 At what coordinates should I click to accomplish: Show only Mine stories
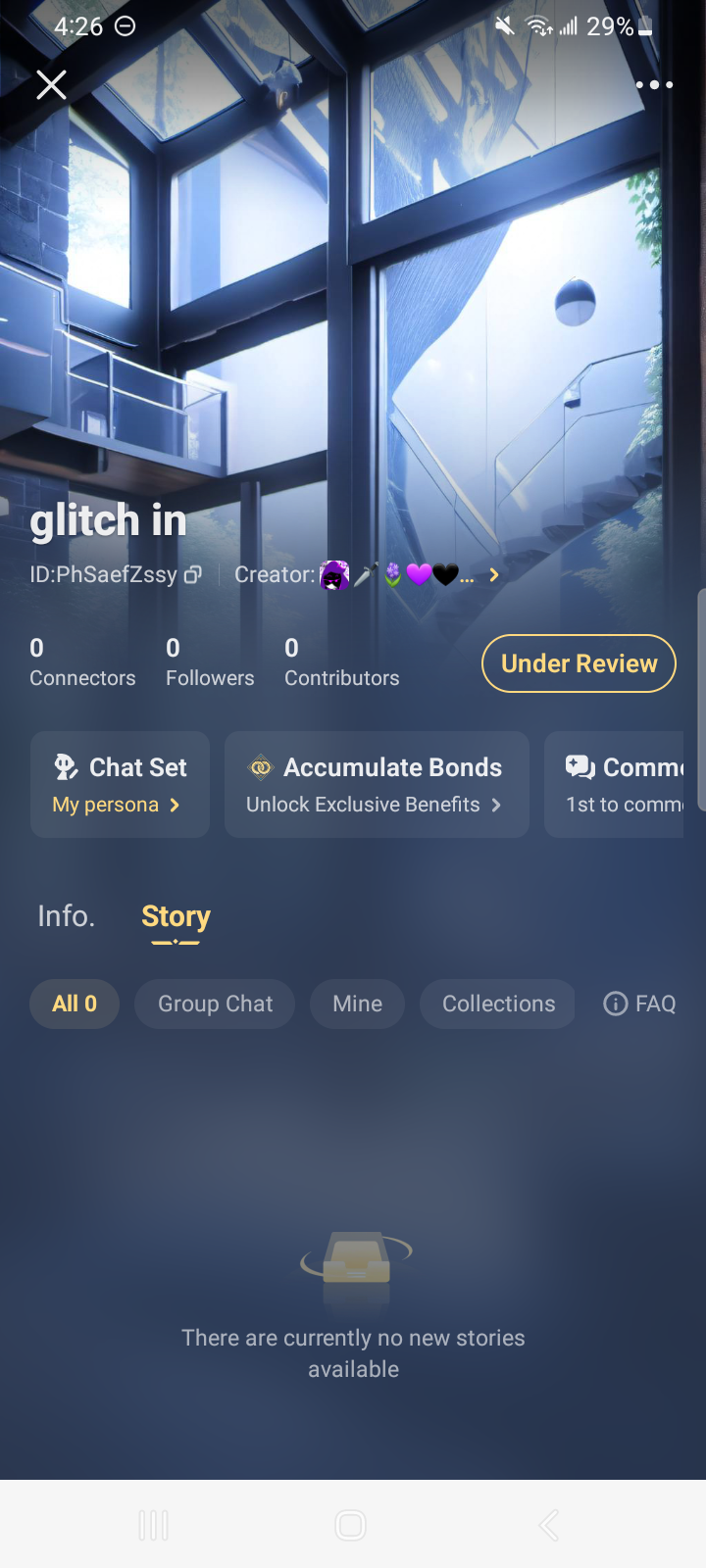pyautogui.click(x=357, y=1004)
